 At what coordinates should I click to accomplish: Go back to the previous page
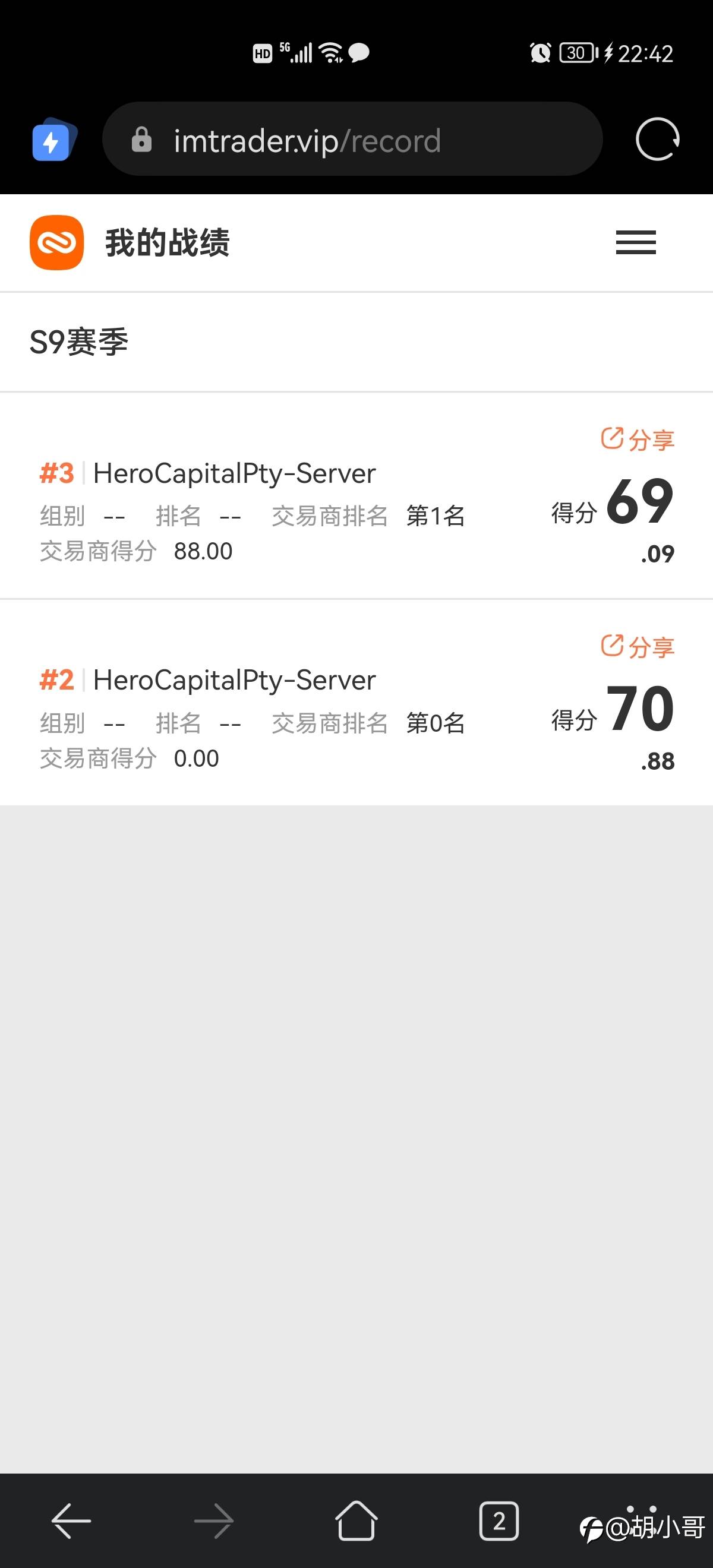pos(71,1520)
